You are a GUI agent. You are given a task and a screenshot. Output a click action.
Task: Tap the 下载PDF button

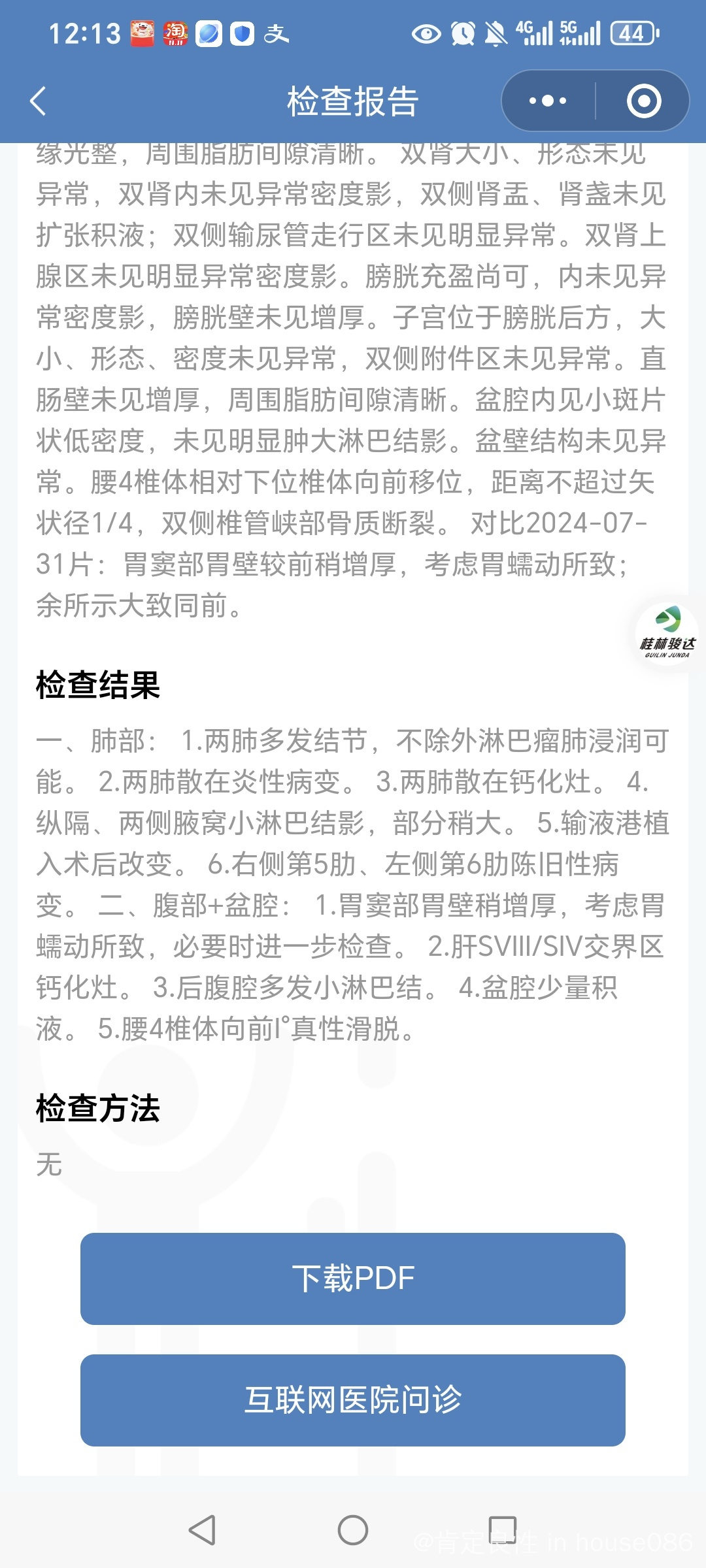coord(353,1279)
